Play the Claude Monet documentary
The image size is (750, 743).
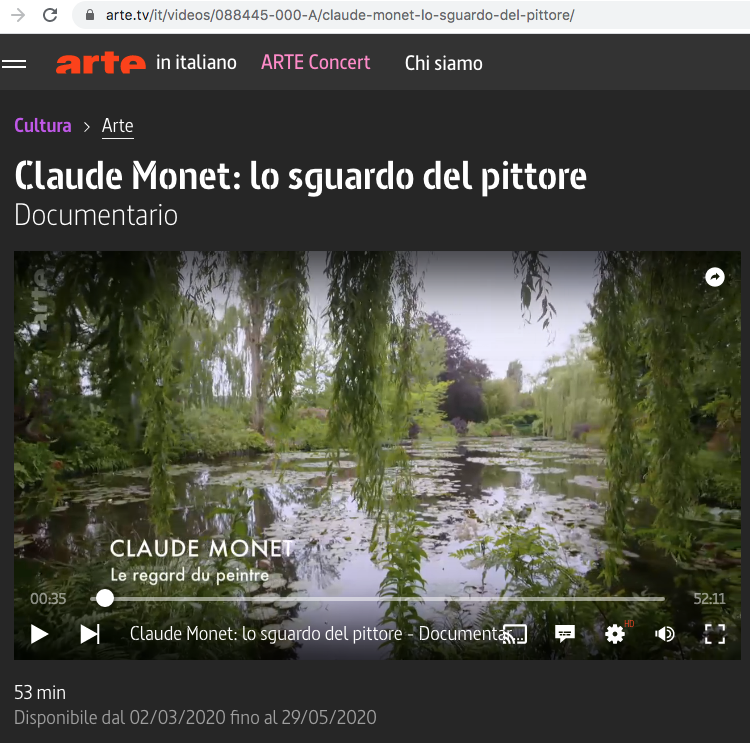tap(39, 634)
